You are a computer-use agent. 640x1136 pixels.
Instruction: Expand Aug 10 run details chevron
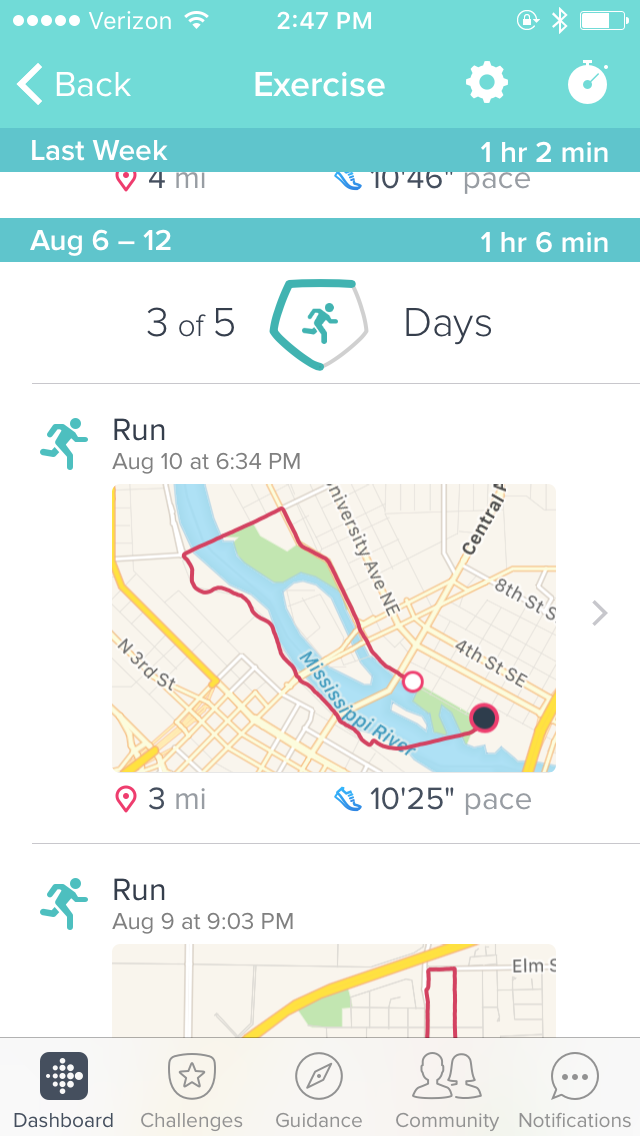599,613
